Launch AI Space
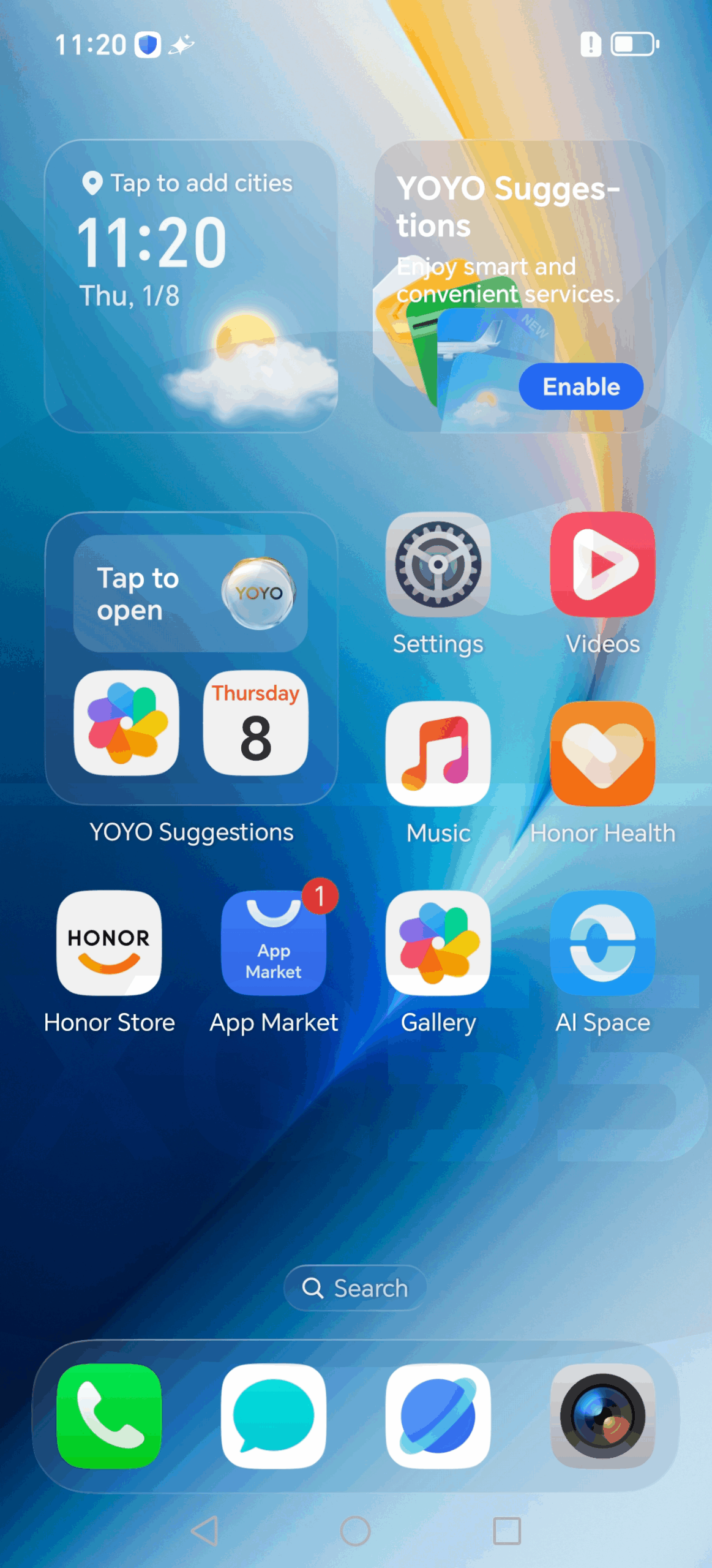Viewport: 712px width, 1568px height. point(602,943)
